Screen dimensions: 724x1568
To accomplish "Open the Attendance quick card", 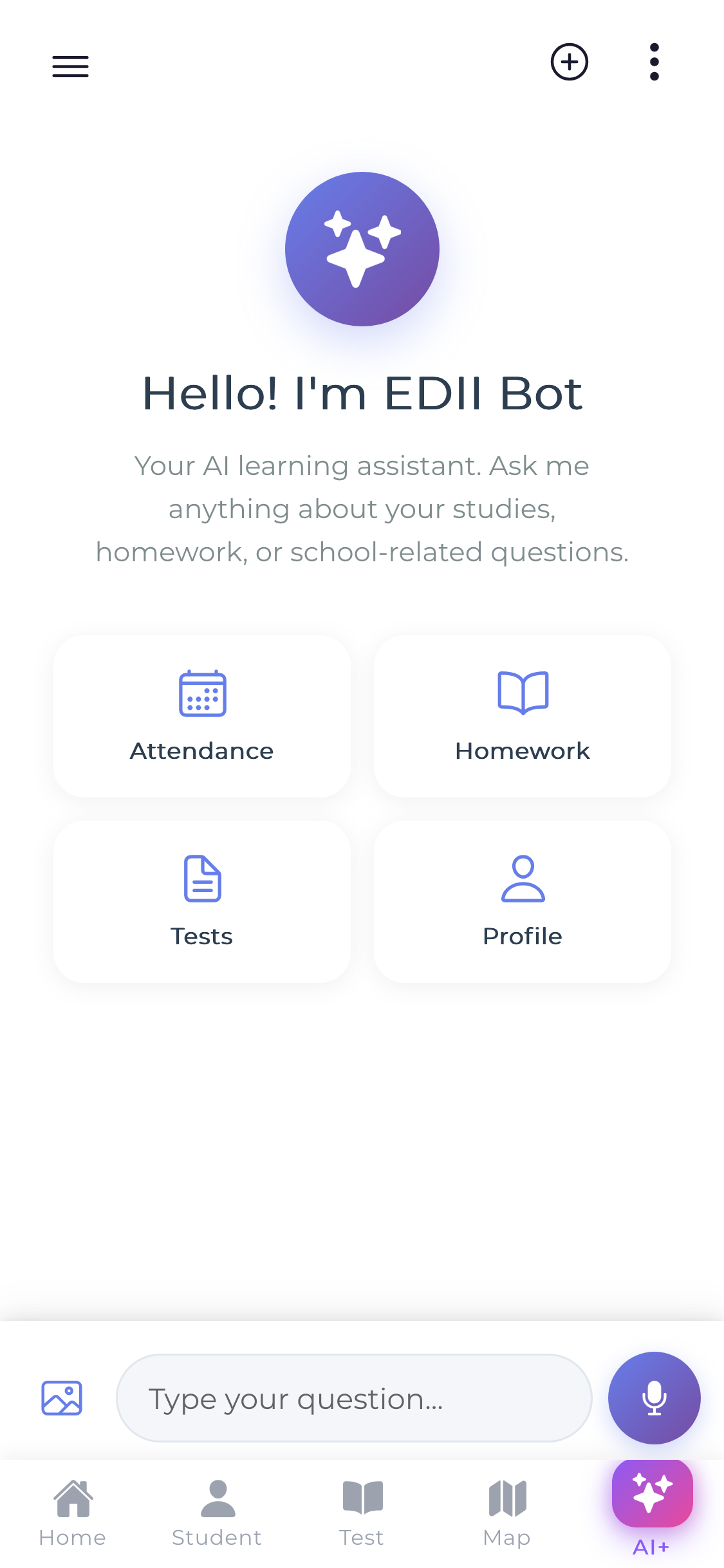I will [202, 716].
